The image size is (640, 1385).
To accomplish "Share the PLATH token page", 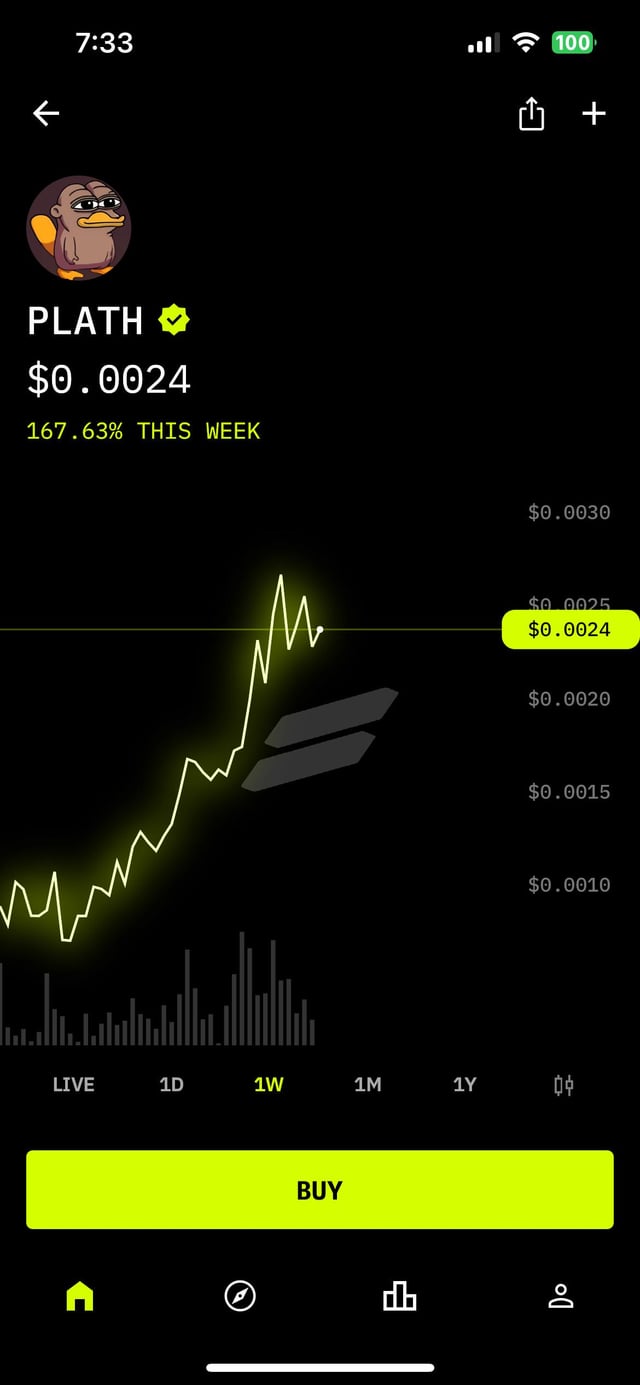I will click(531, 115).
